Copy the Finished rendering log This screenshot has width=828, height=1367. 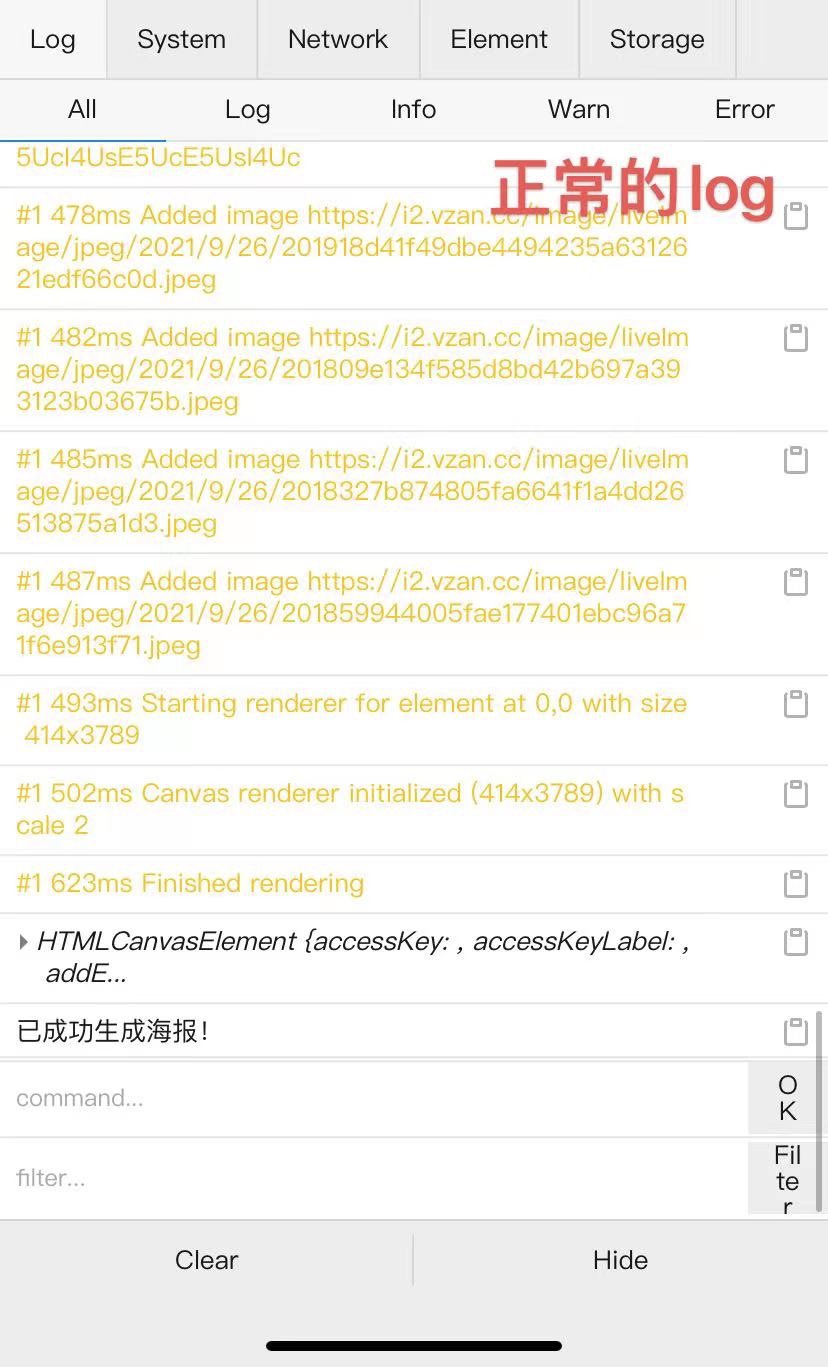795,884
